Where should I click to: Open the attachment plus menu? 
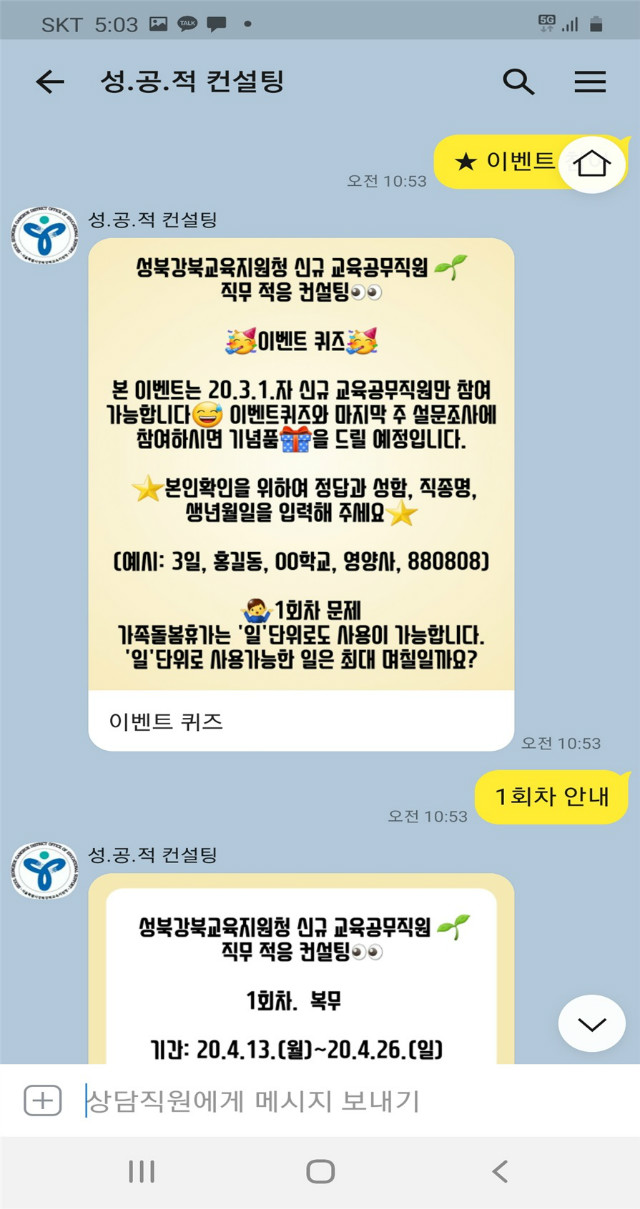(x=42, y=1101)
